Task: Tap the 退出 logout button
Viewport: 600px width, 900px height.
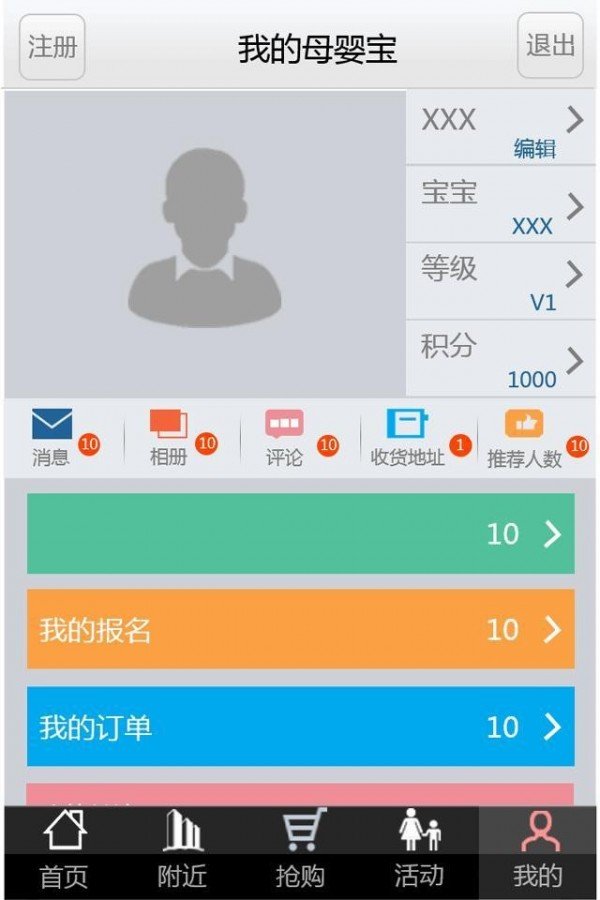Action: (x=549, y=46)
